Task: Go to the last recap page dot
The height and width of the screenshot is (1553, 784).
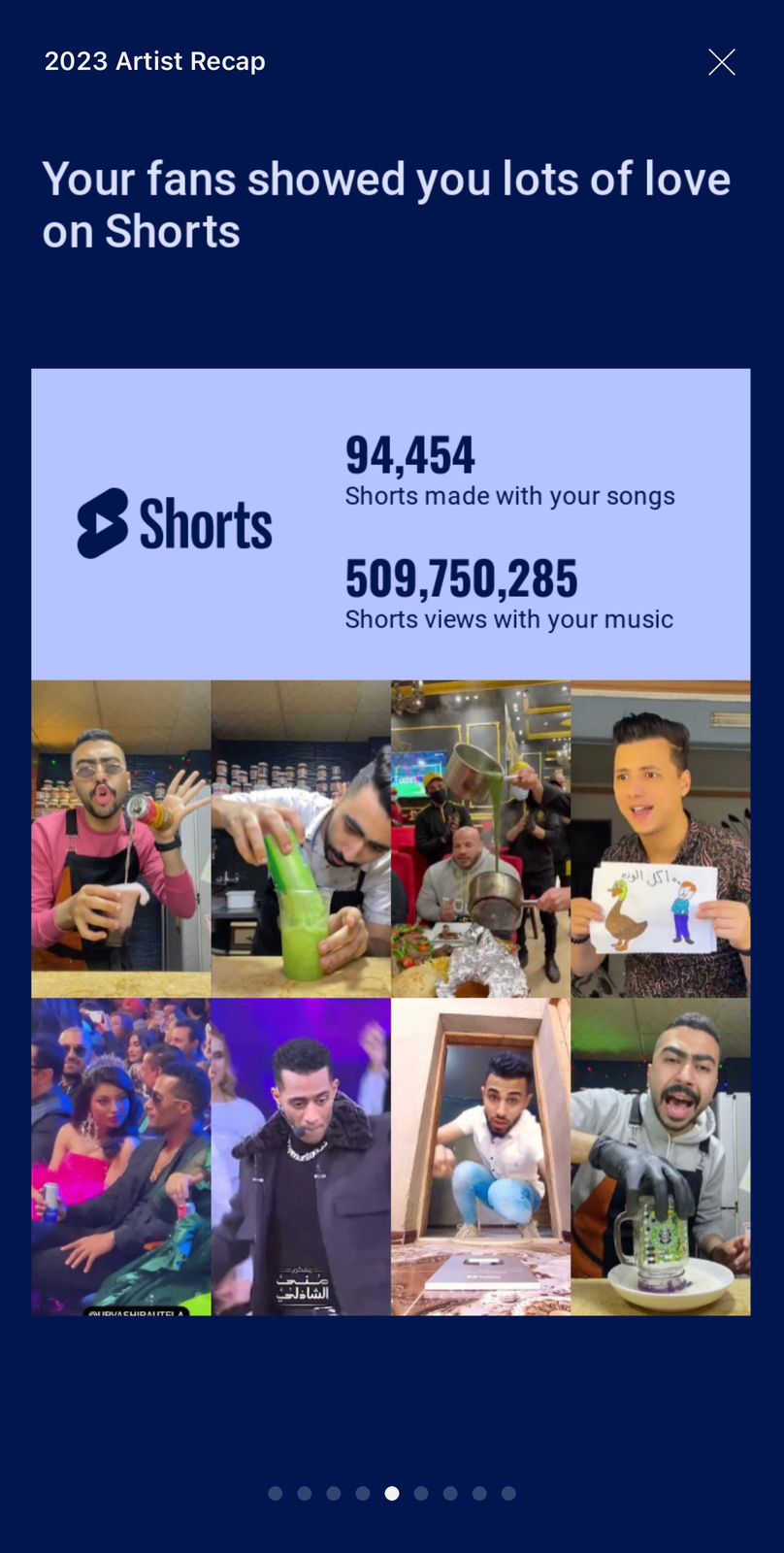Action: (508, 1493)
